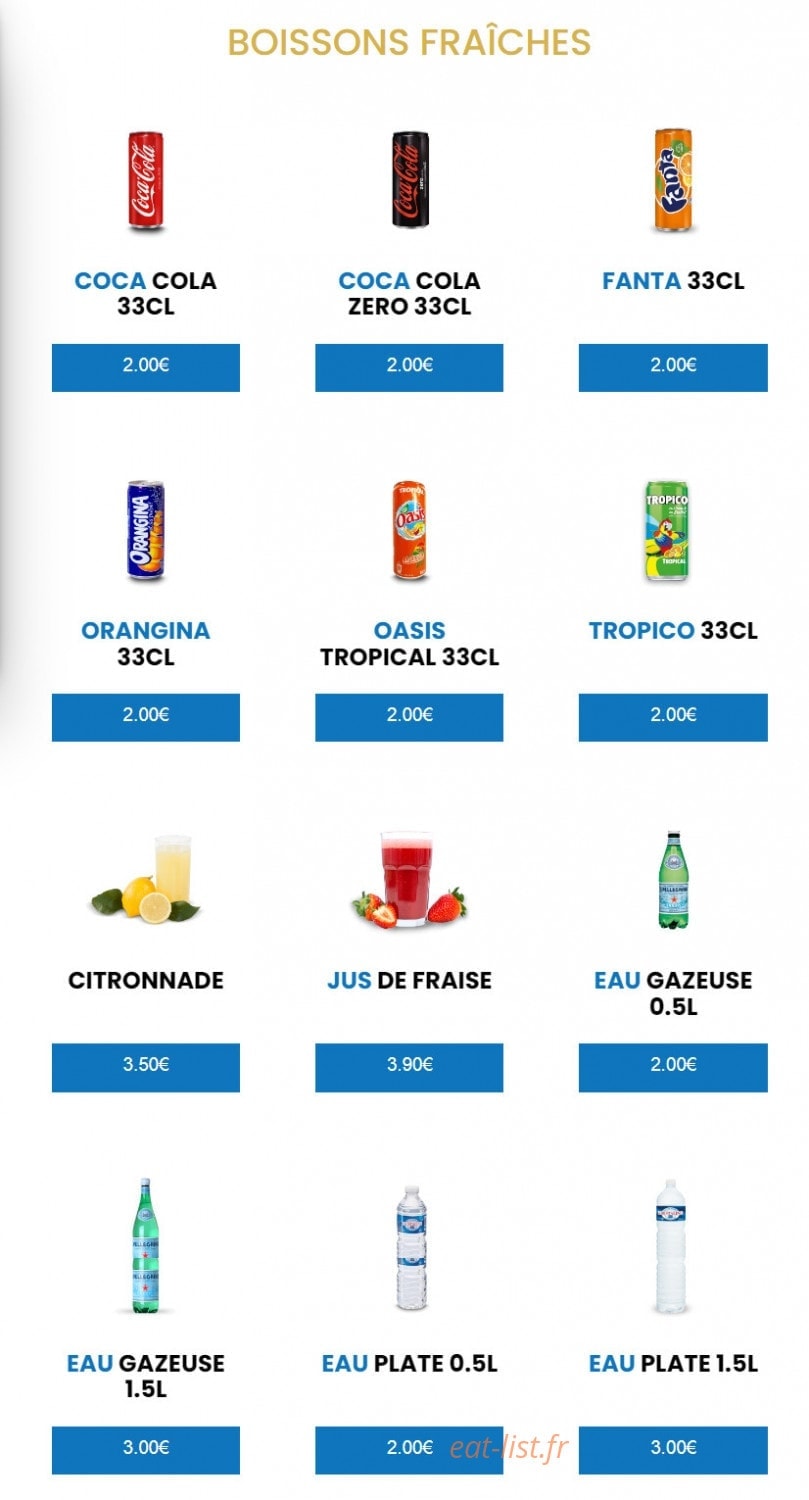Screen dimensions: 809x1500
Task: Tap the 2.00€ button under Oasis Tropical 33CL
Action: pos(409,717)
